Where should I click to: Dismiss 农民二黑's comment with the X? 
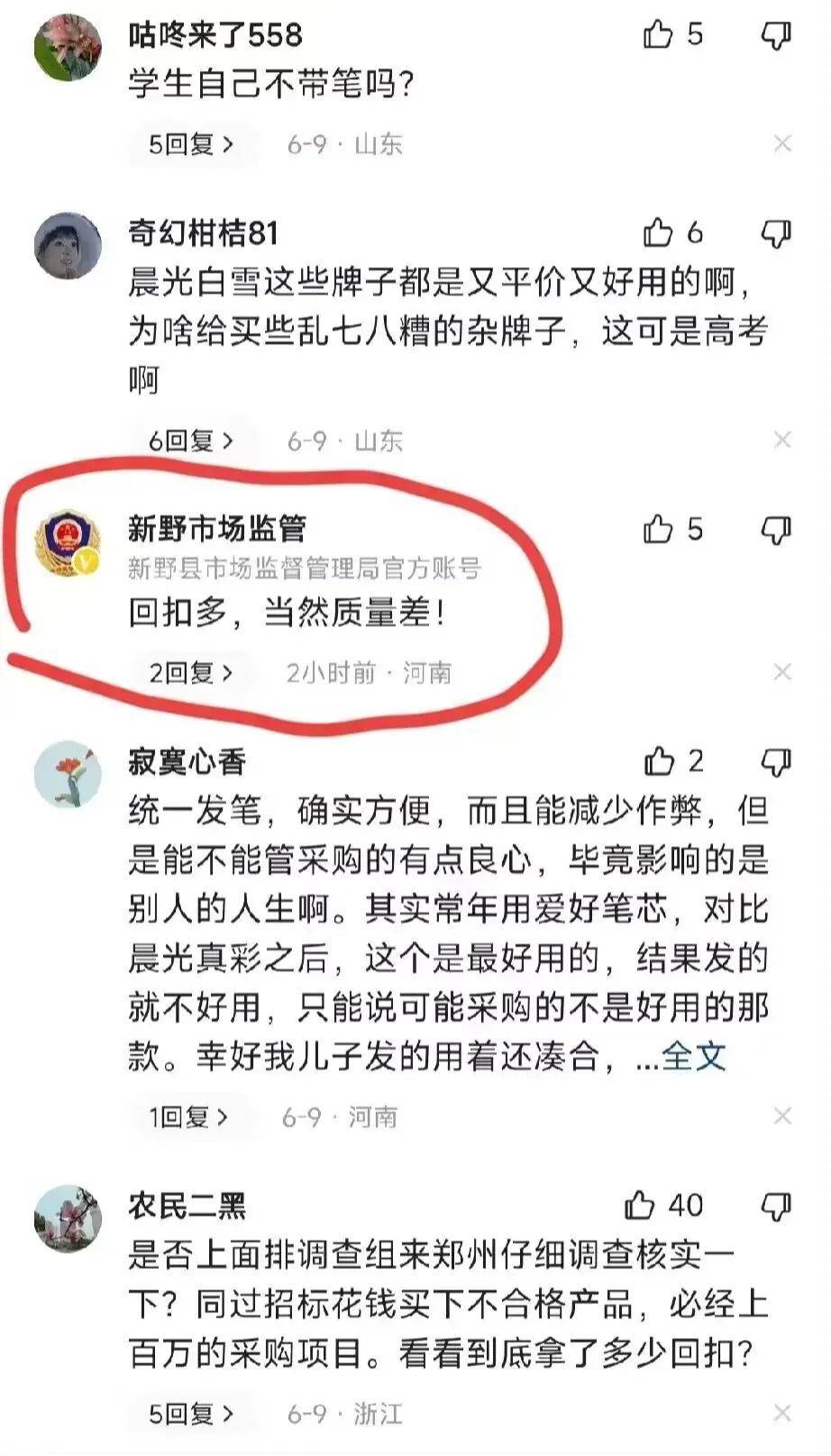tap(782, 1413)
